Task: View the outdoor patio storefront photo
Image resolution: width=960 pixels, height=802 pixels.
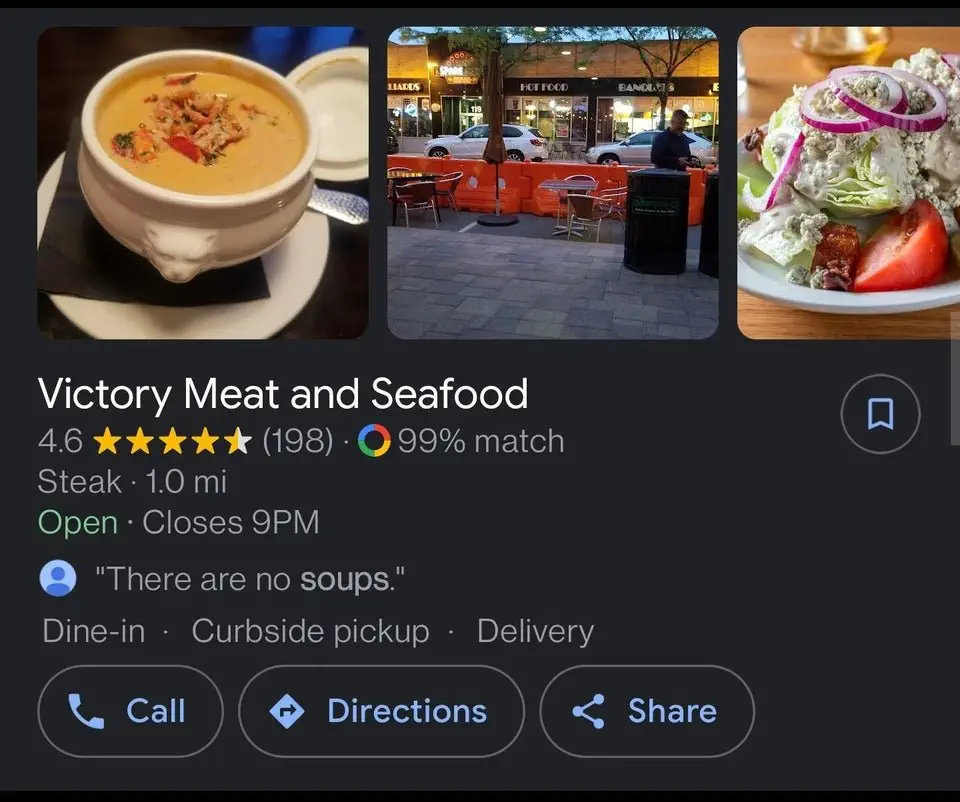Action: tap(552, 183)
